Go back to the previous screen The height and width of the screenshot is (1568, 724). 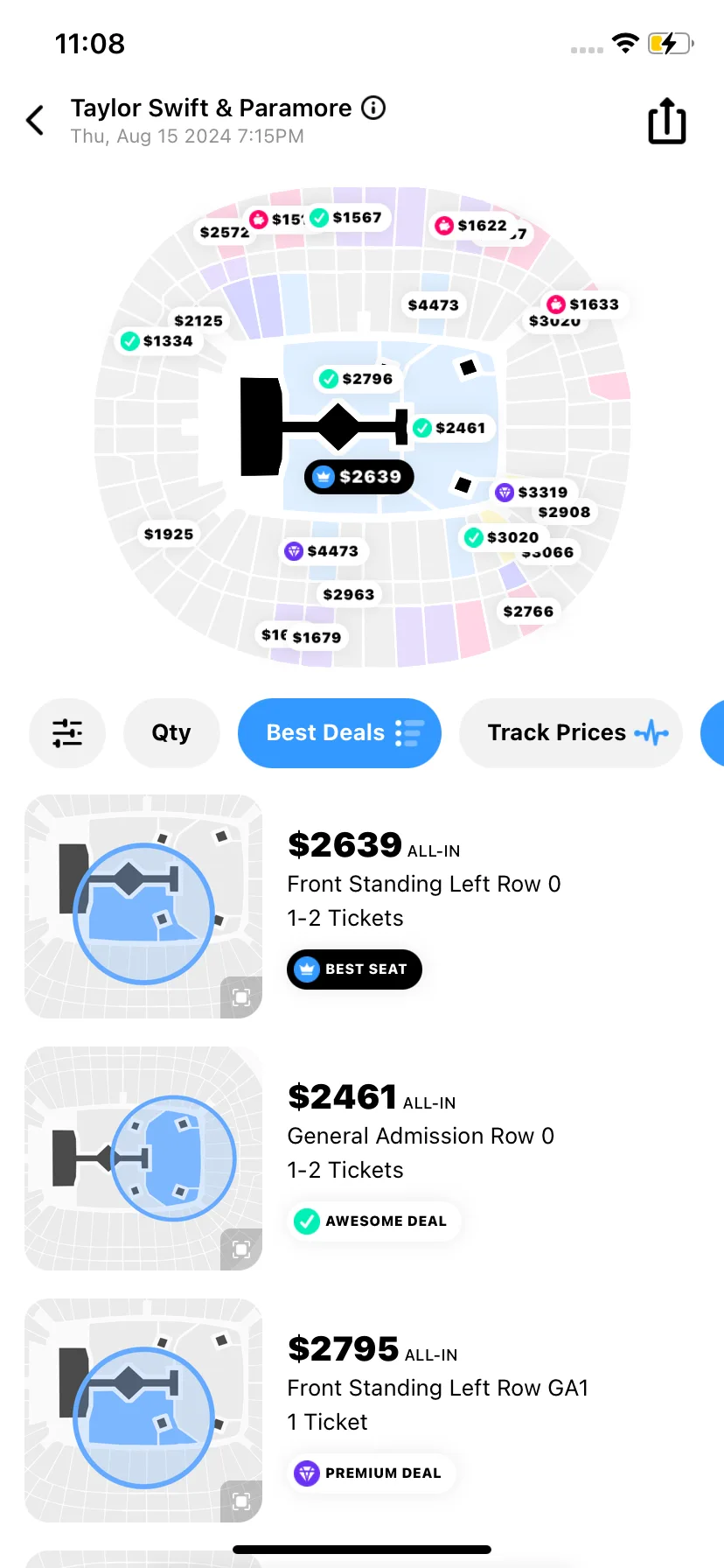(35, 121)
